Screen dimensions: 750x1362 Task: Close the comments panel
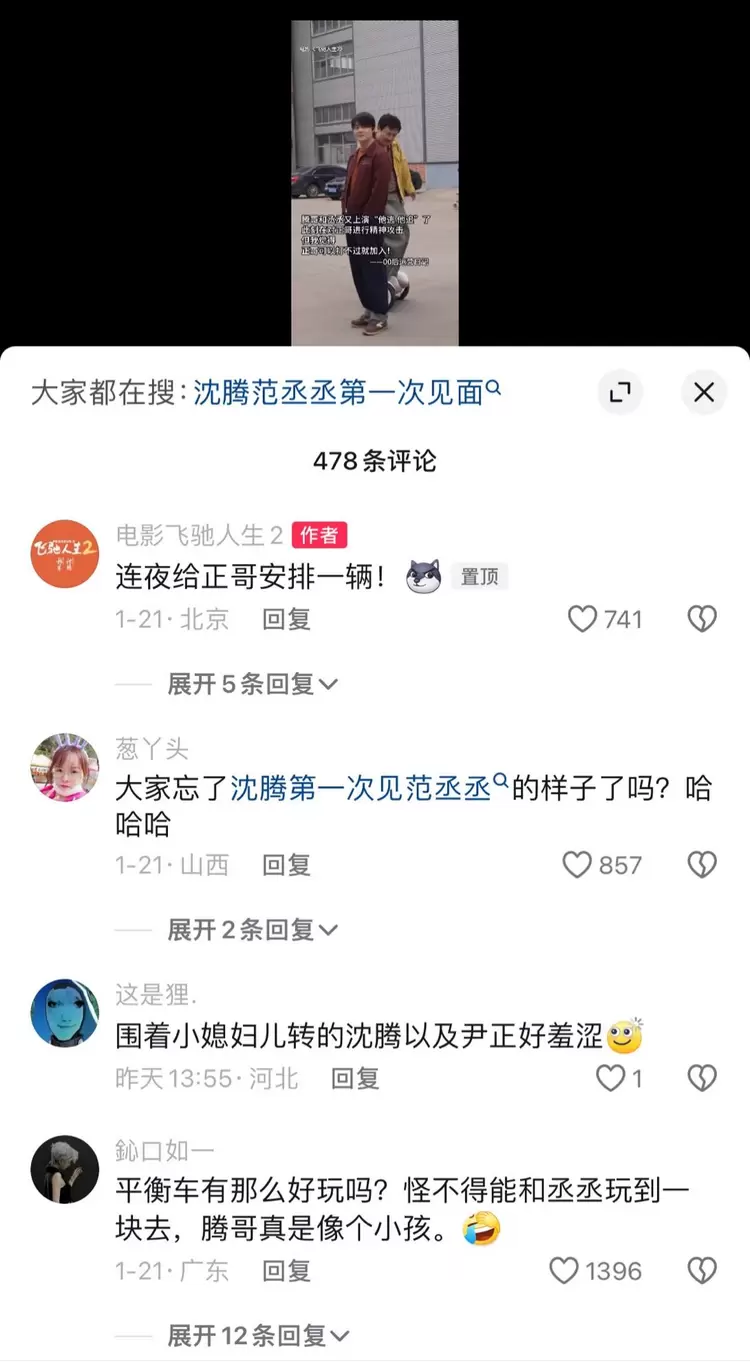click(703, 393)
